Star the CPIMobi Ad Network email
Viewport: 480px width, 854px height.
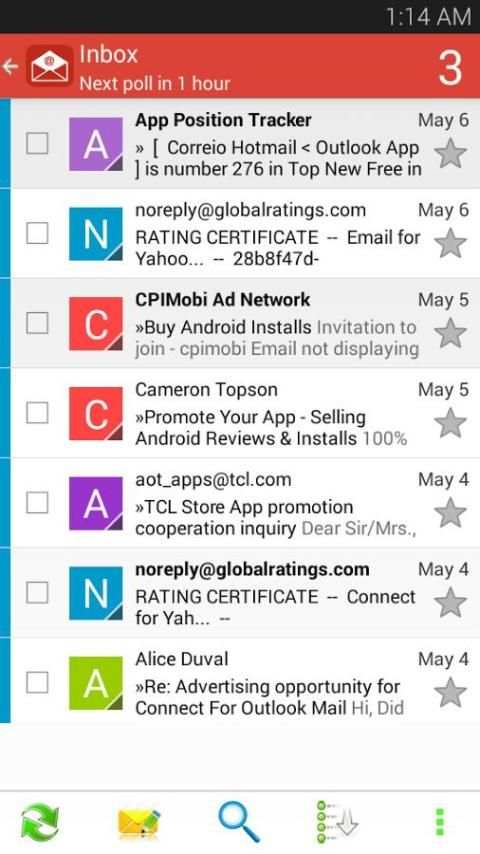(451, 333)
